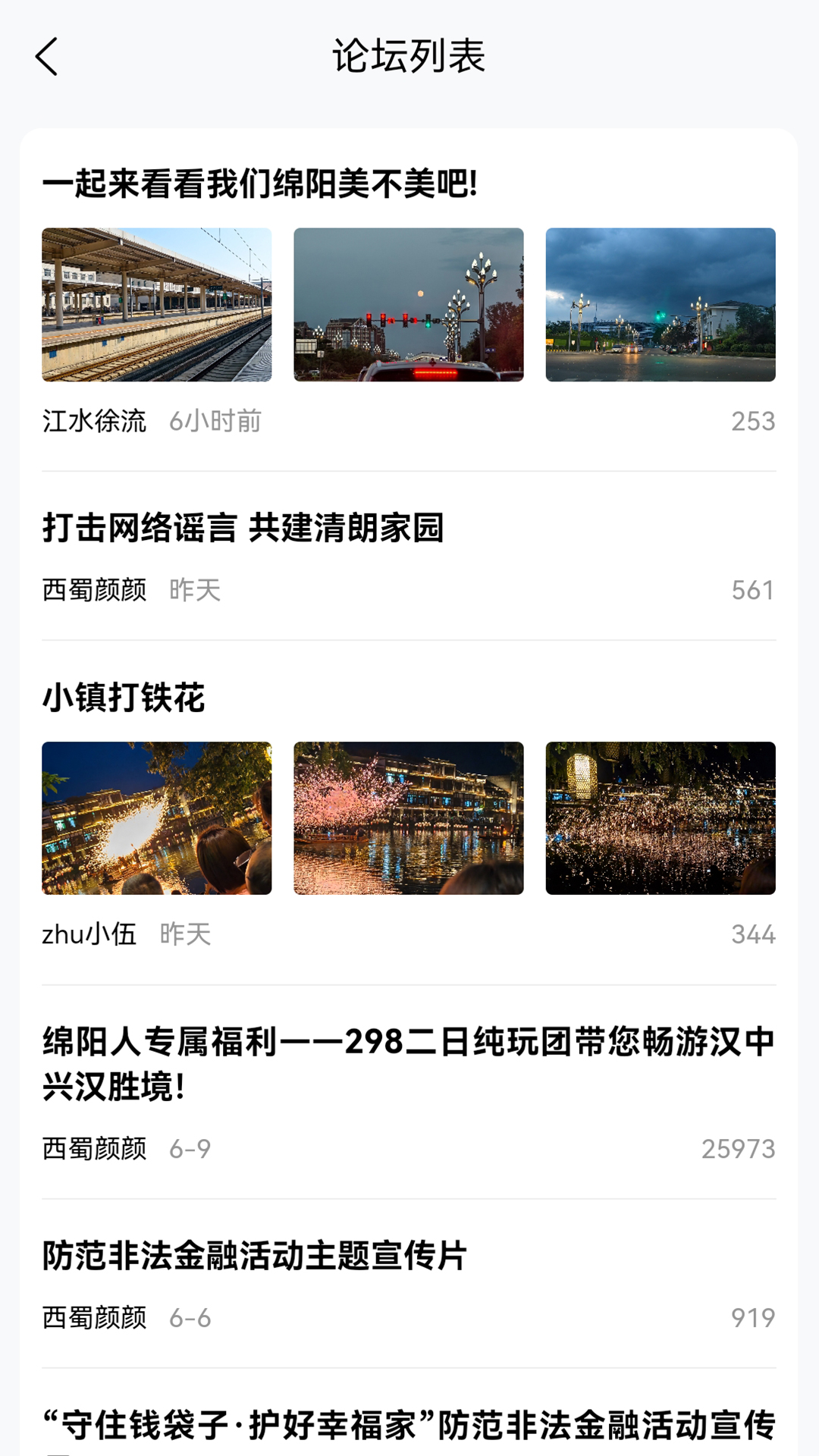Click the 253 view count
Screen dimensions: 819x1456
pyautogui.click(x=752, y=422)
